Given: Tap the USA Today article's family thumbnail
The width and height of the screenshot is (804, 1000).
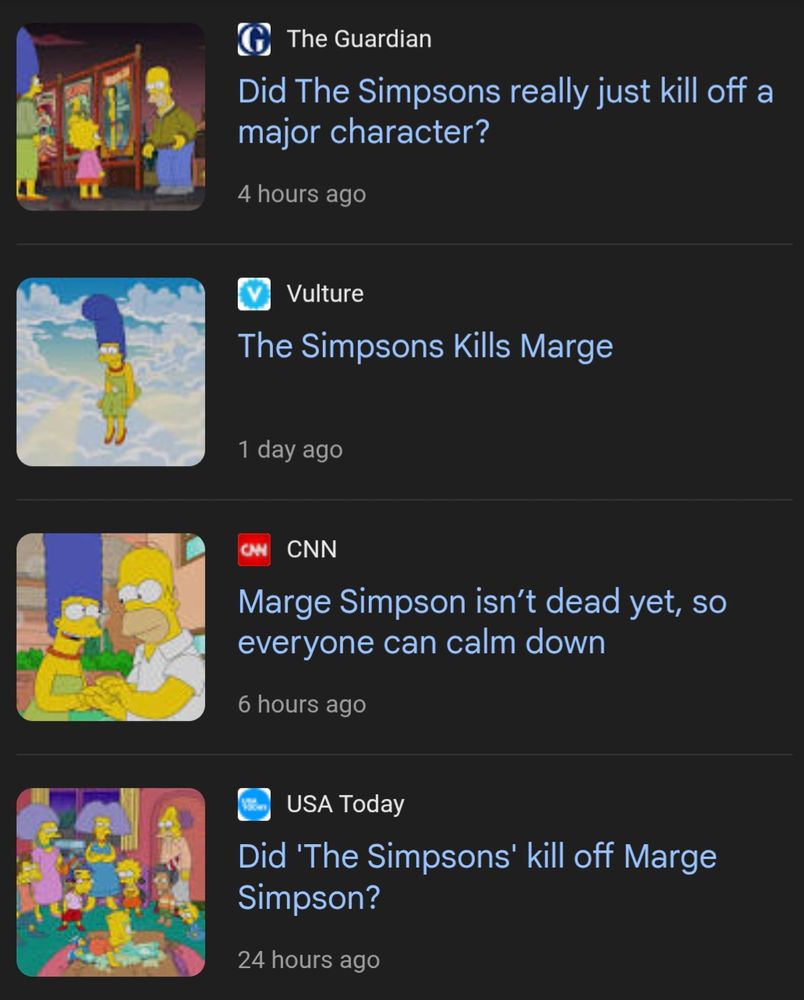Looking at the screenshot, I should coord(111,882).
